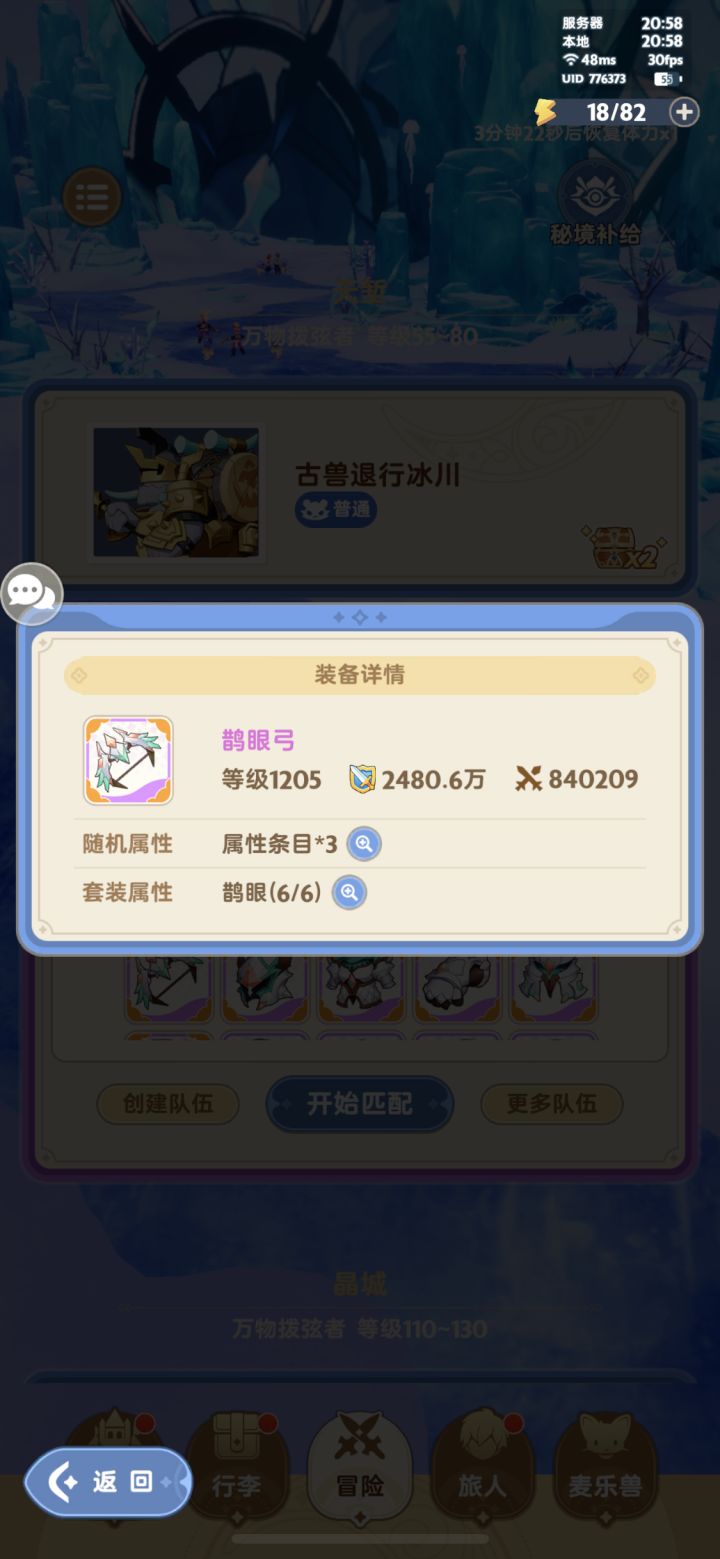Screen dimensions: 720x1559
Task: Expand 更多队伍 to see more teams
Action: (551, 1104)
